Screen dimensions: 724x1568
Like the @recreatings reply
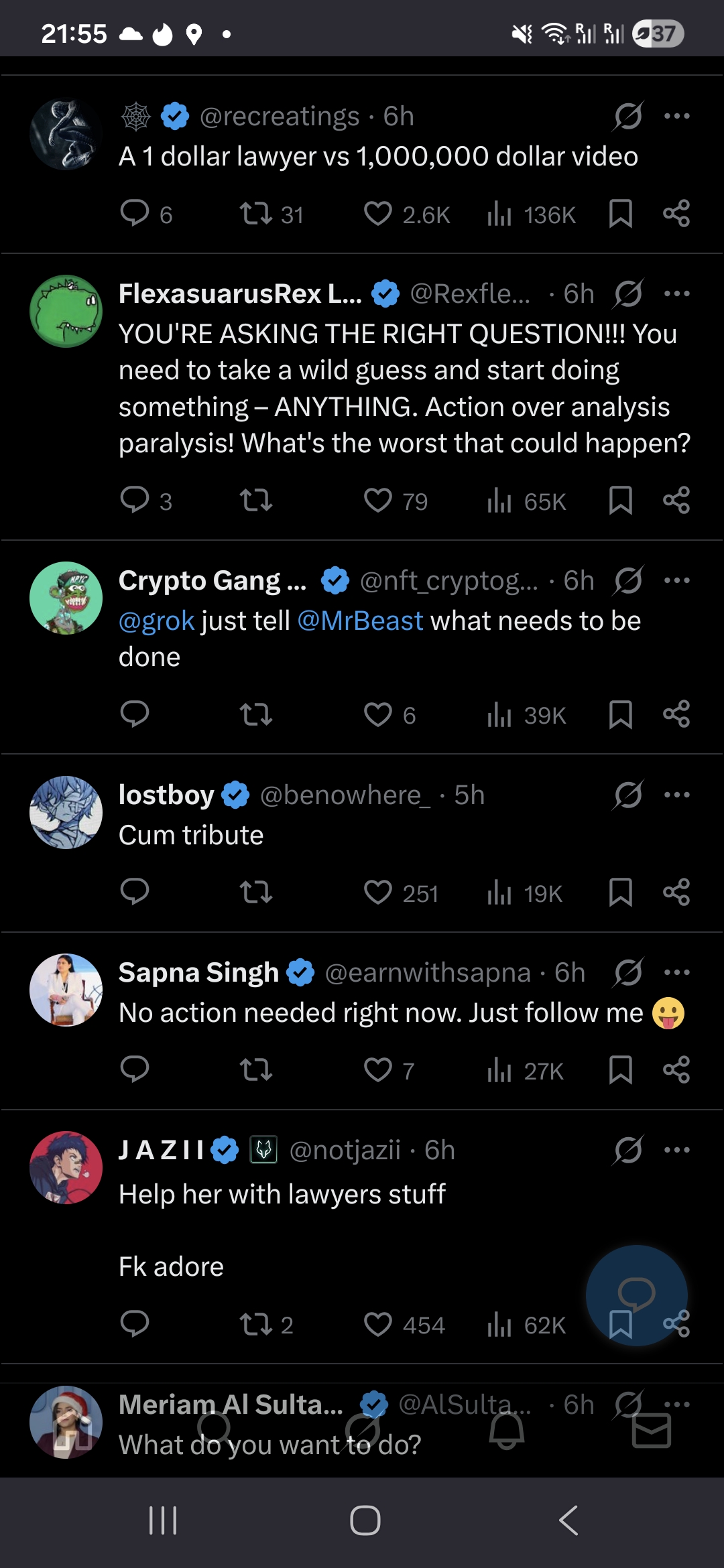pyautogui.click(x=378, y=214)
